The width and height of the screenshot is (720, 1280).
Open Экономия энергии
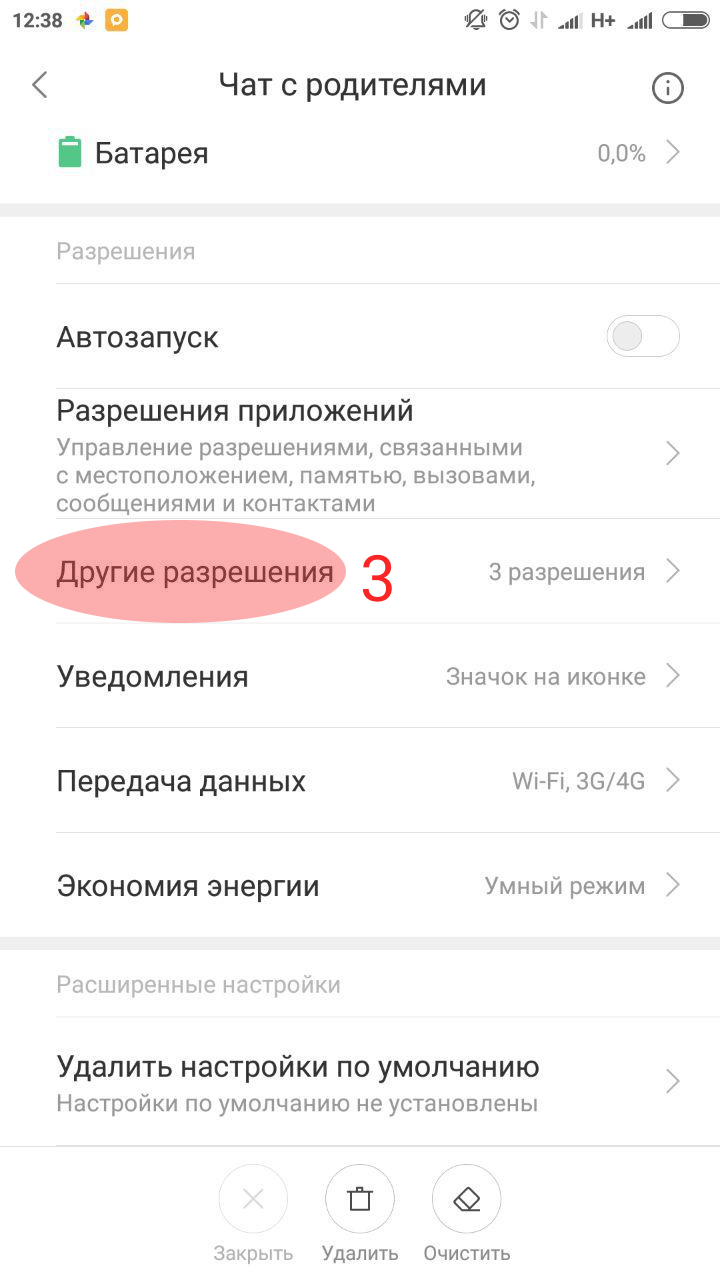point(360,885)
